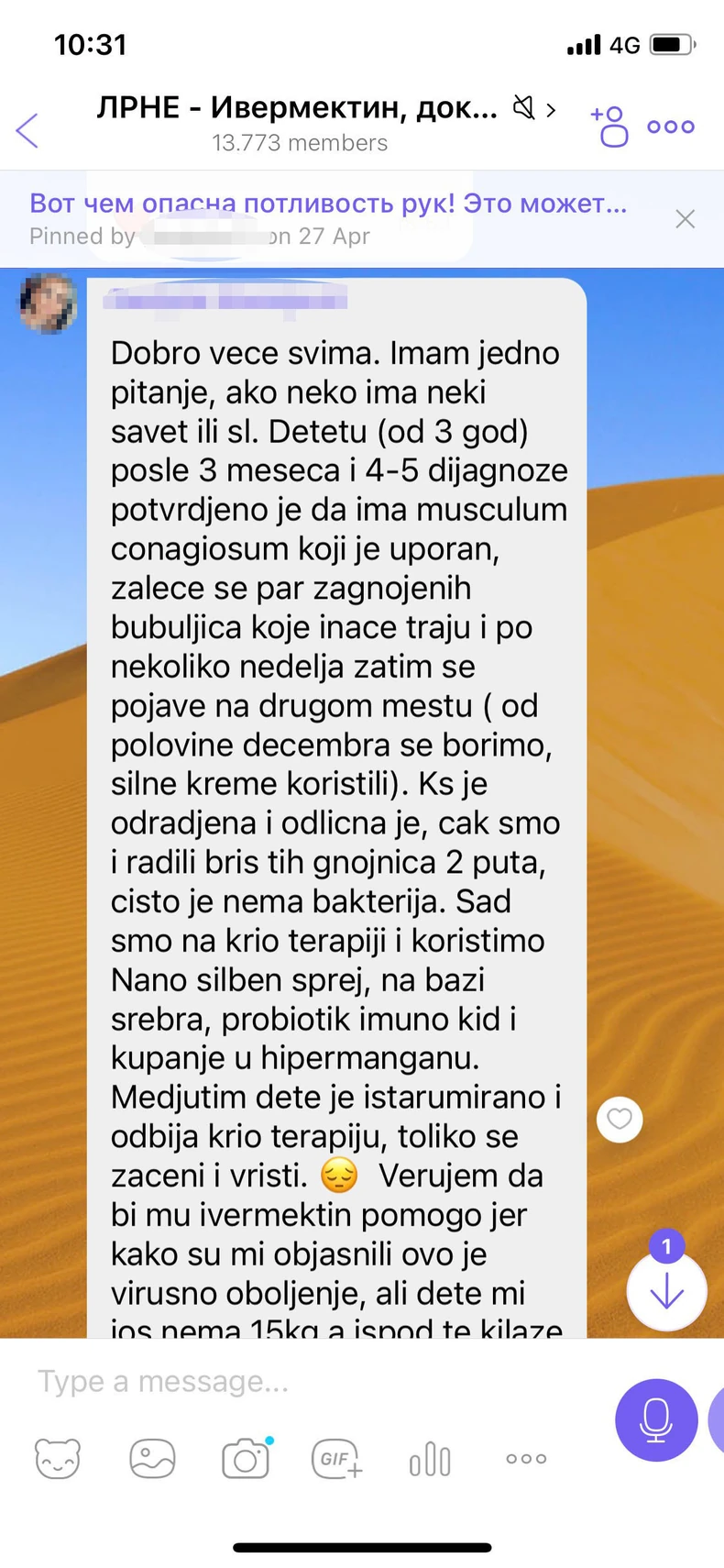Like the message with the heart reaction
This screenshot has height=1568, width=724.
point(620,1120)
